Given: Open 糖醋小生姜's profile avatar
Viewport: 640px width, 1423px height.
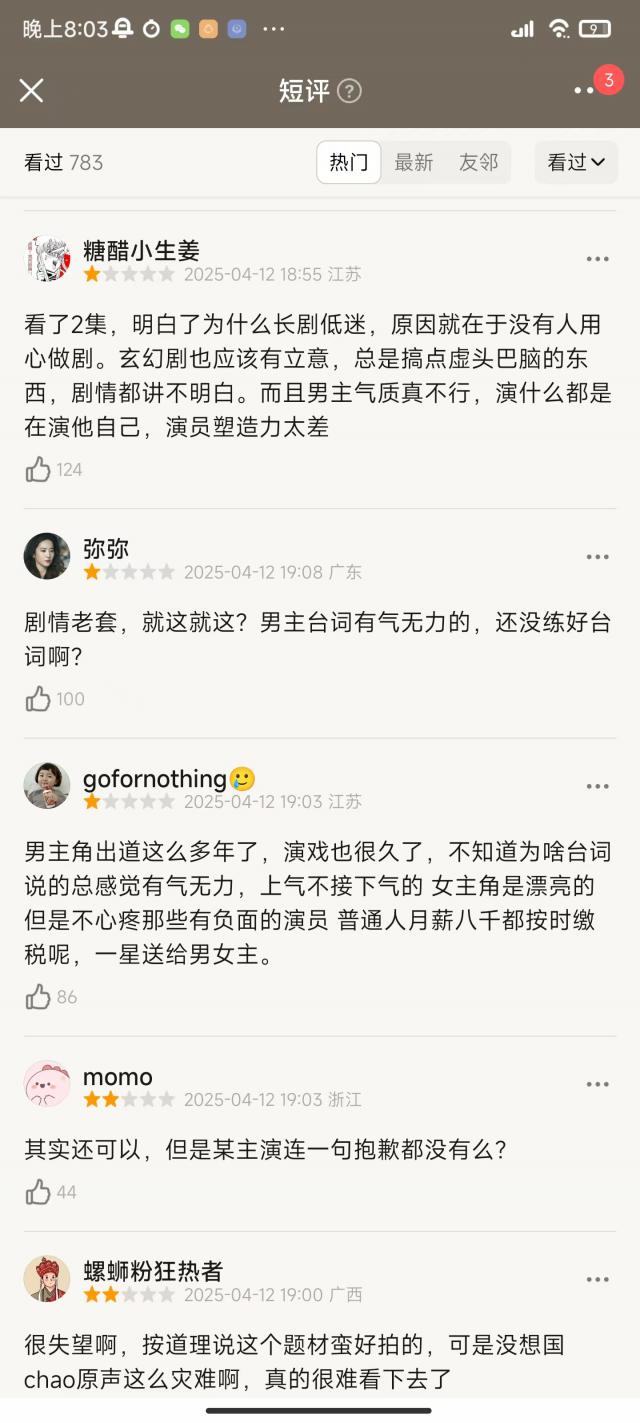Looking at the screenshot, I should (47, 259).
